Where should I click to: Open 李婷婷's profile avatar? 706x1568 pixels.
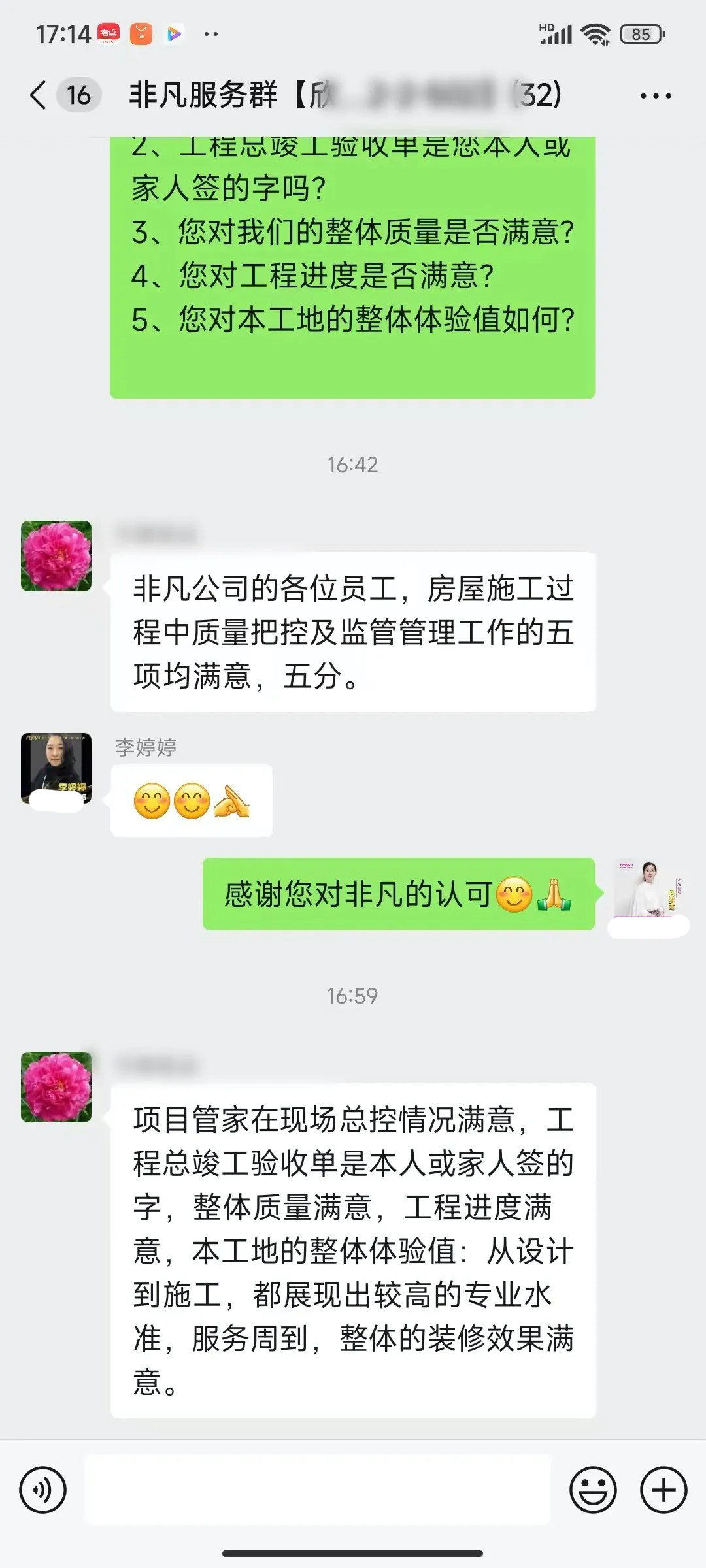coord(56,768)
